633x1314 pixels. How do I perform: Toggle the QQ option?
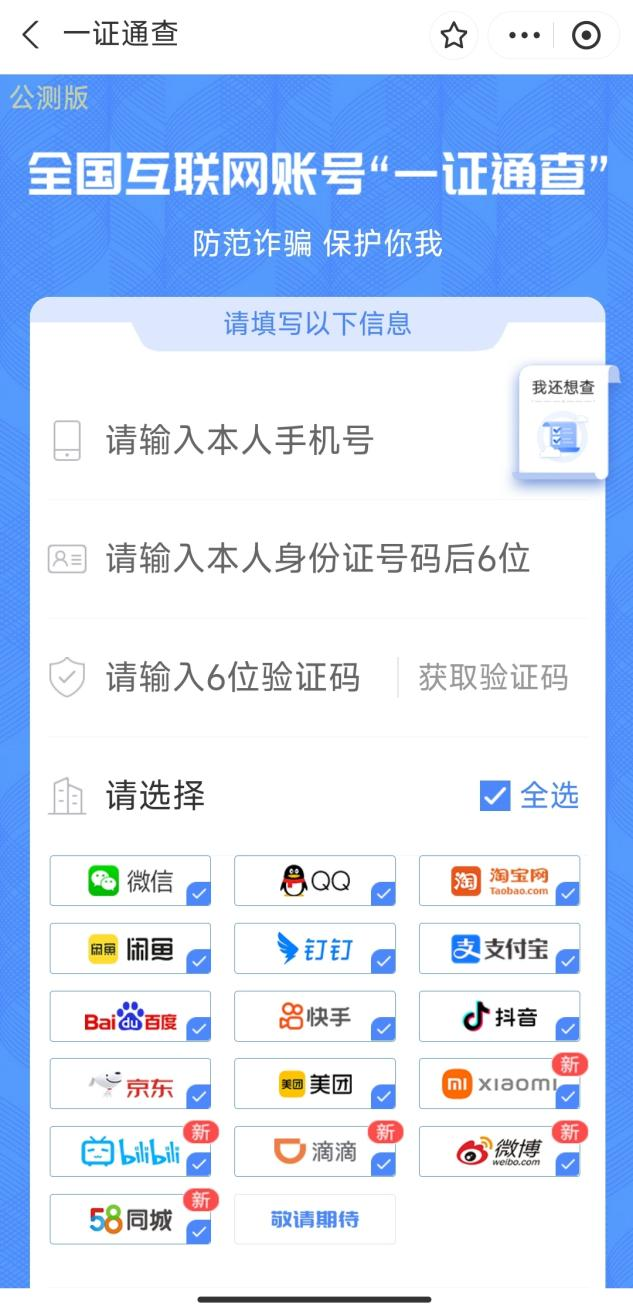click(315, 881)
